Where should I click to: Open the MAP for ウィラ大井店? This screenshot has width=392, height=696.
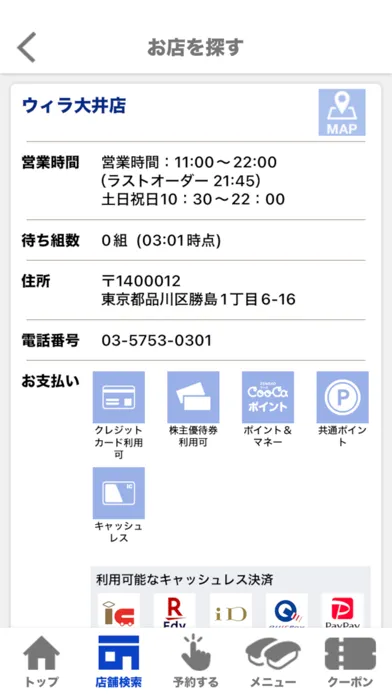point(342,112)
